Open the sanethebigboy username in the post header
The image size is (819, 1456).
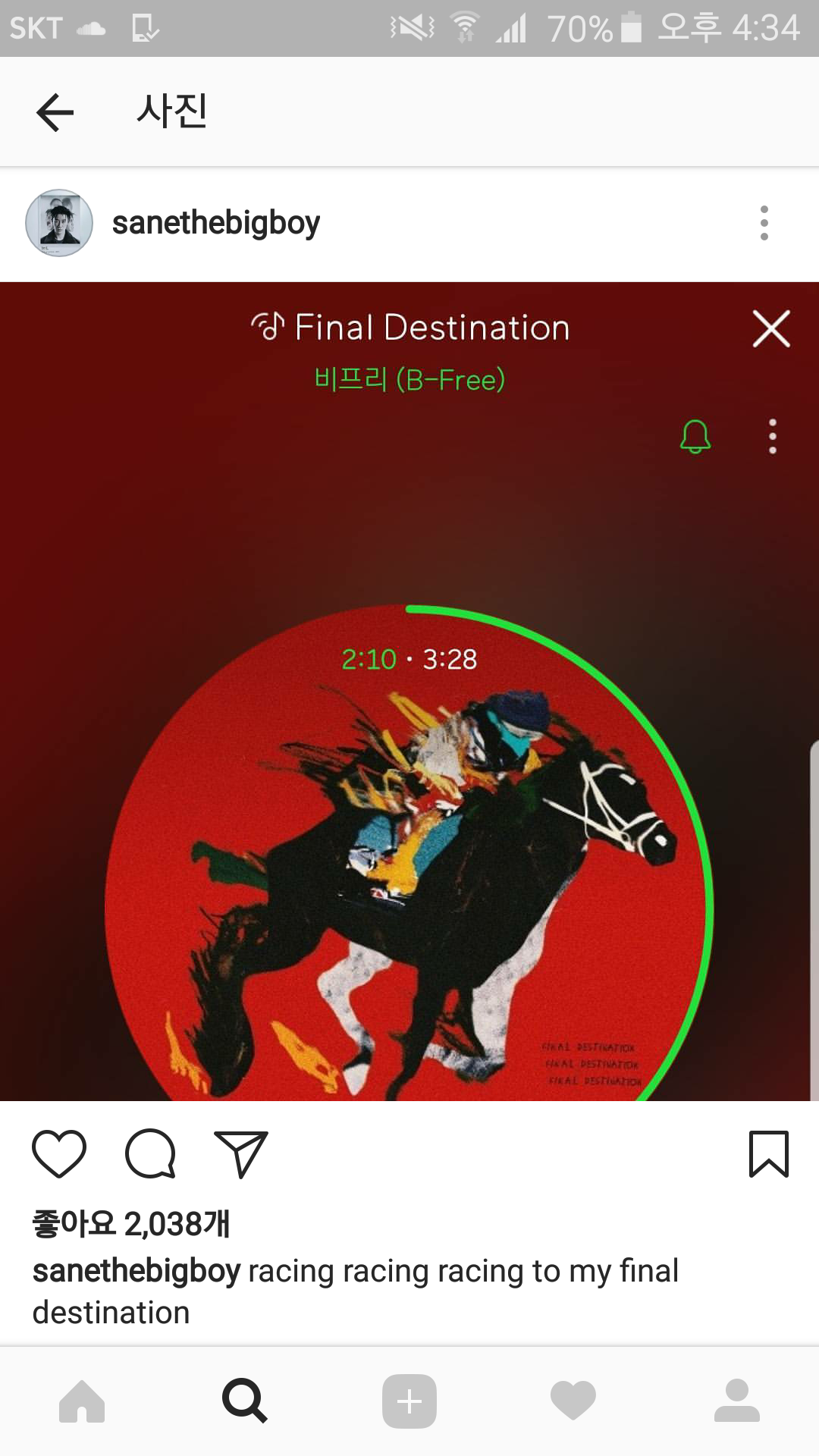216,223
